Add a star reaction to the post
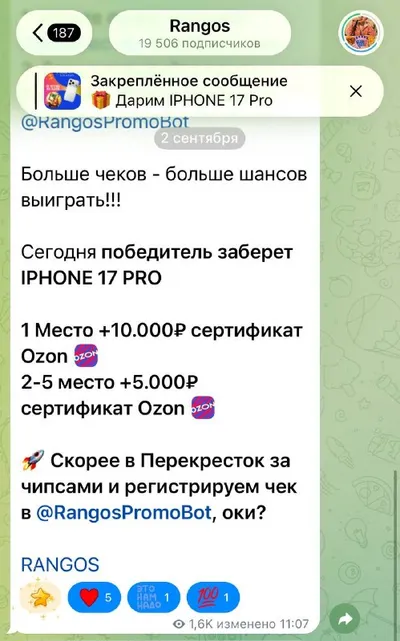The image size is (400, 641). coord(40,597)
